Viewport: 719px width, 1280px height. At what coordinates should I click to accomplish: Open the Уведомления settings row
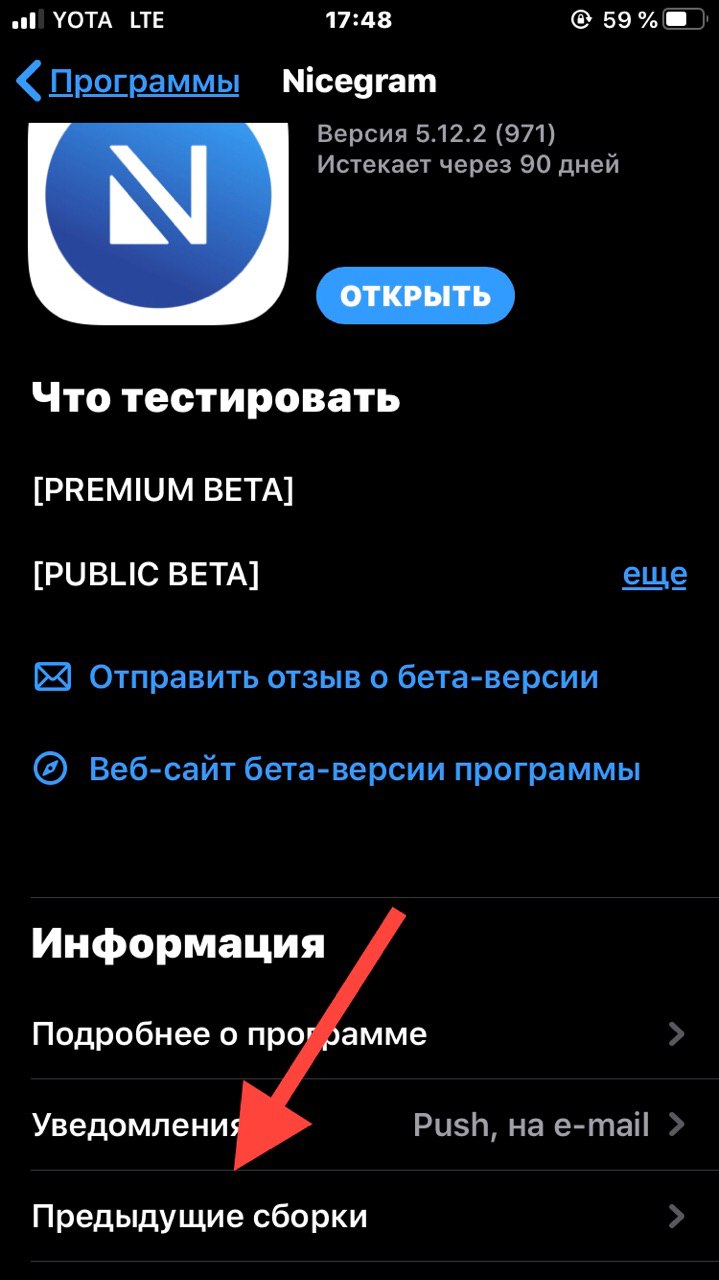pos(358,1125)
